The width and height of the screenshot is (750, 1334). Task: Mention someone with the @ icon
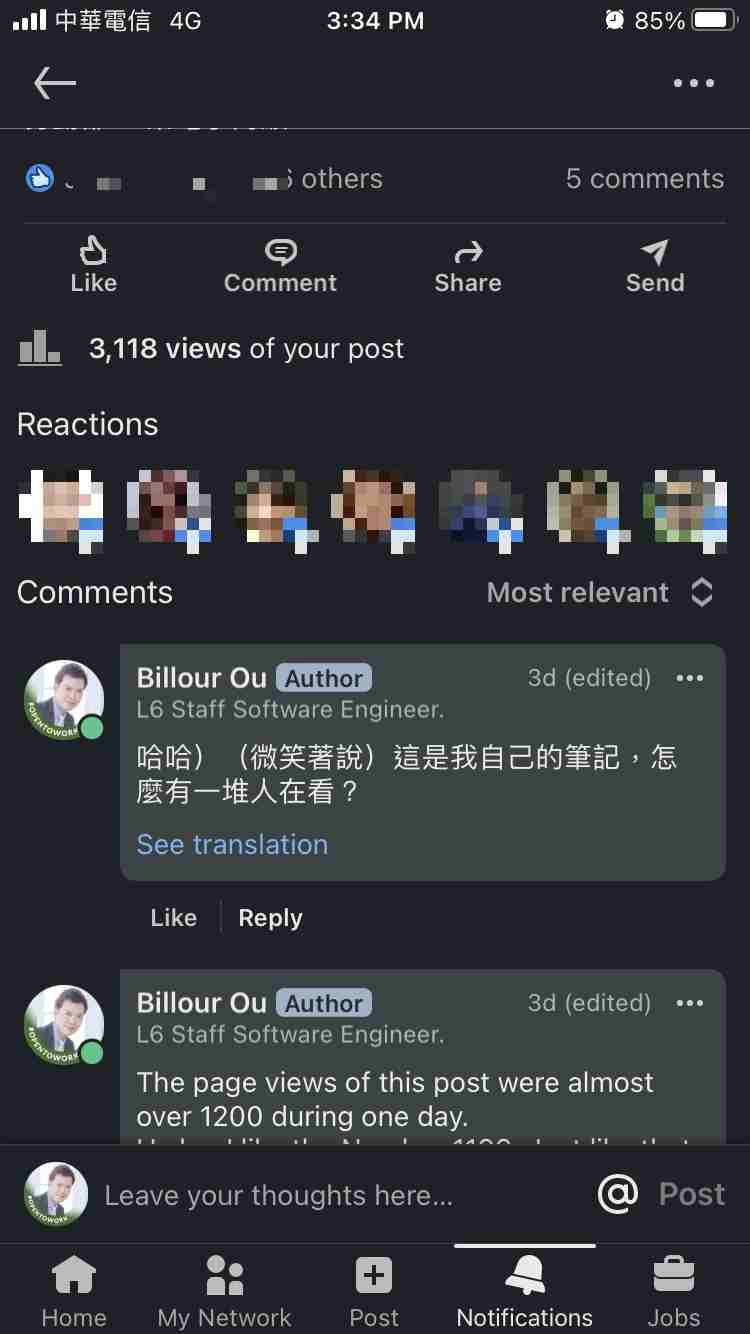point(617,1193)
